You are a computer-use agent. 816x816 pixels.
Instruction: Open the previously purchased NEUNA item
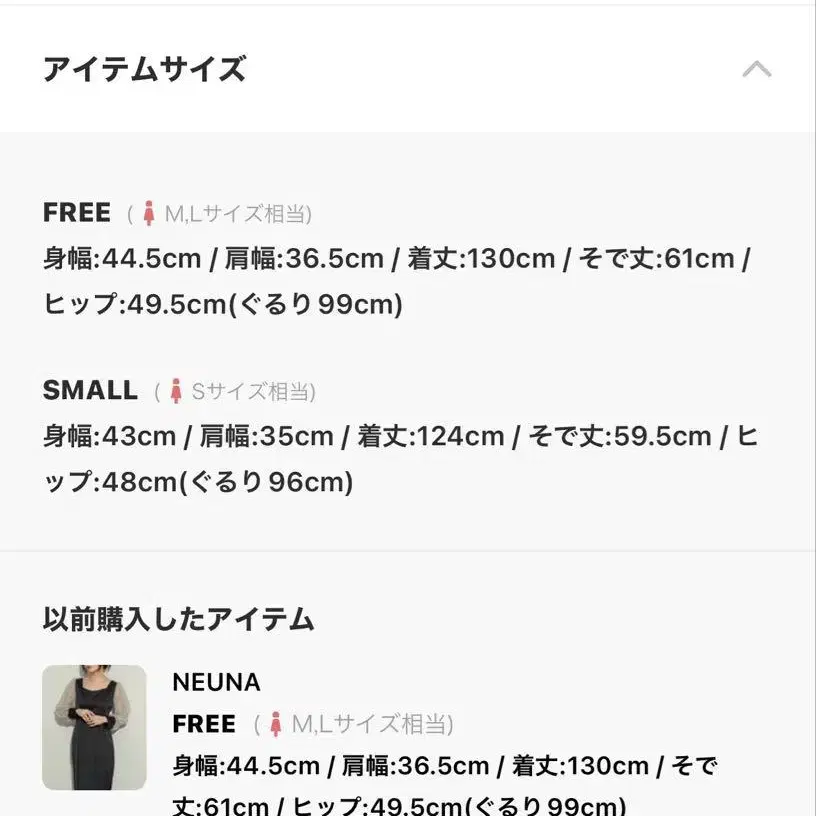click(94, 727)
